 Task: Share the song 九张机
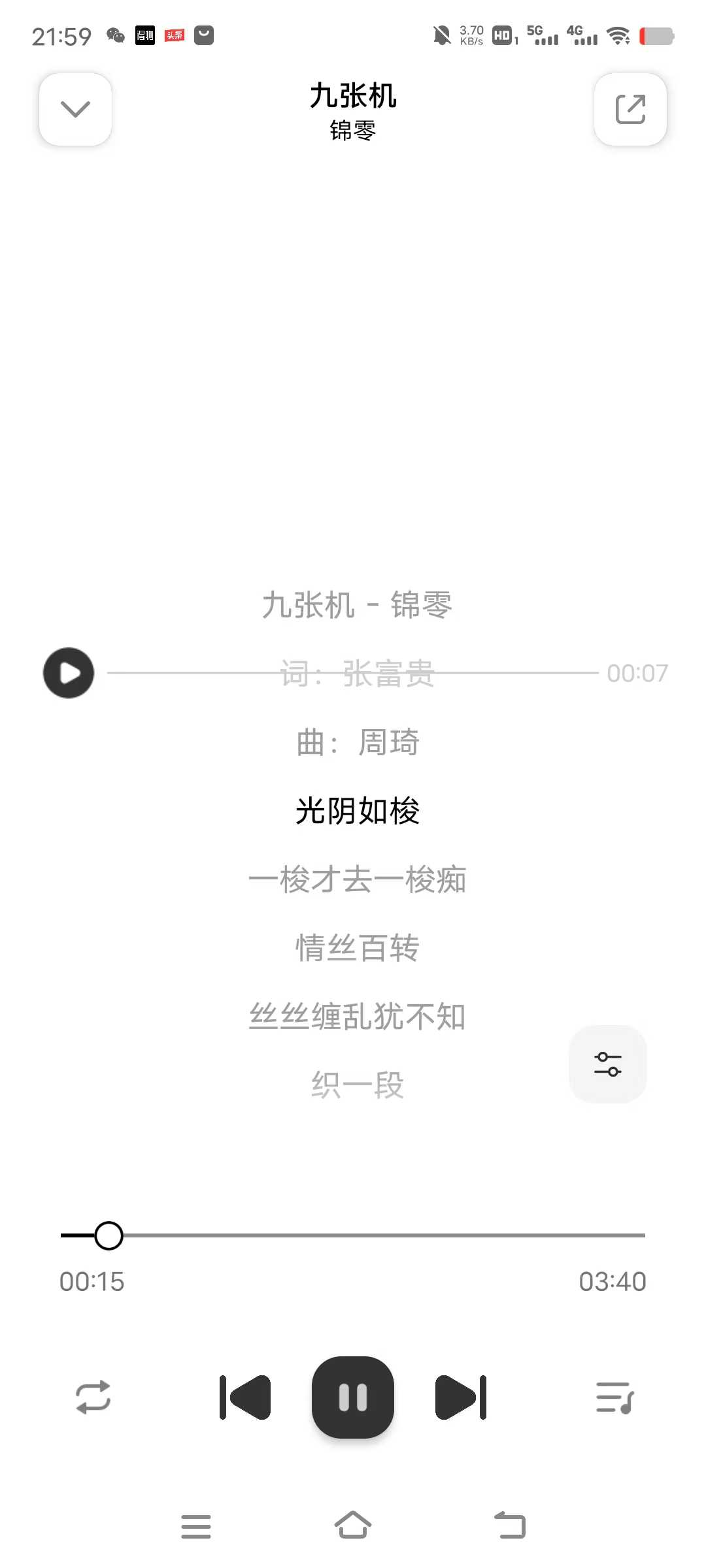[630, 109]
